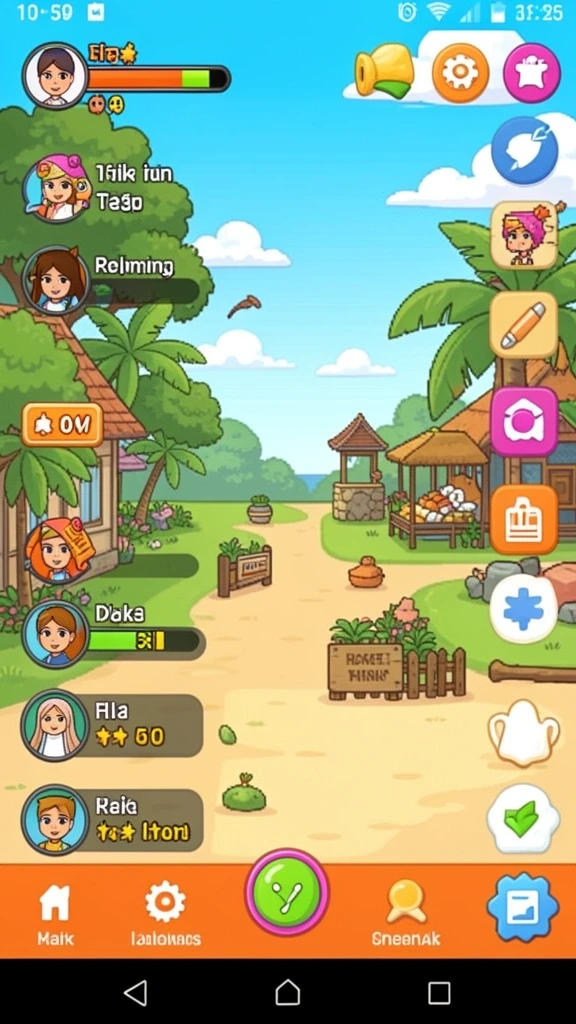Open the blue bird round button

[x=524, y=151]
